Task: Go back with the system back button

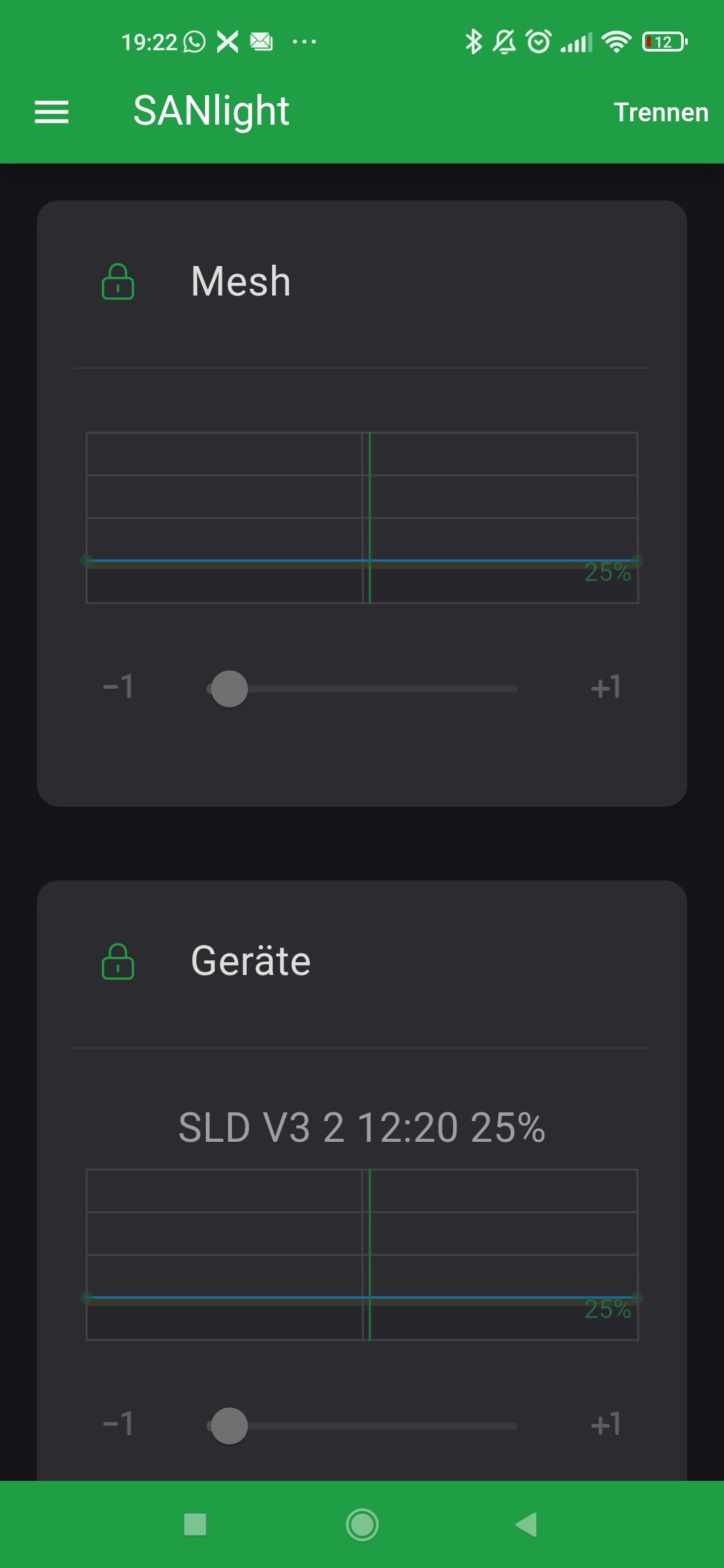Action: (x=526, y=1524)
